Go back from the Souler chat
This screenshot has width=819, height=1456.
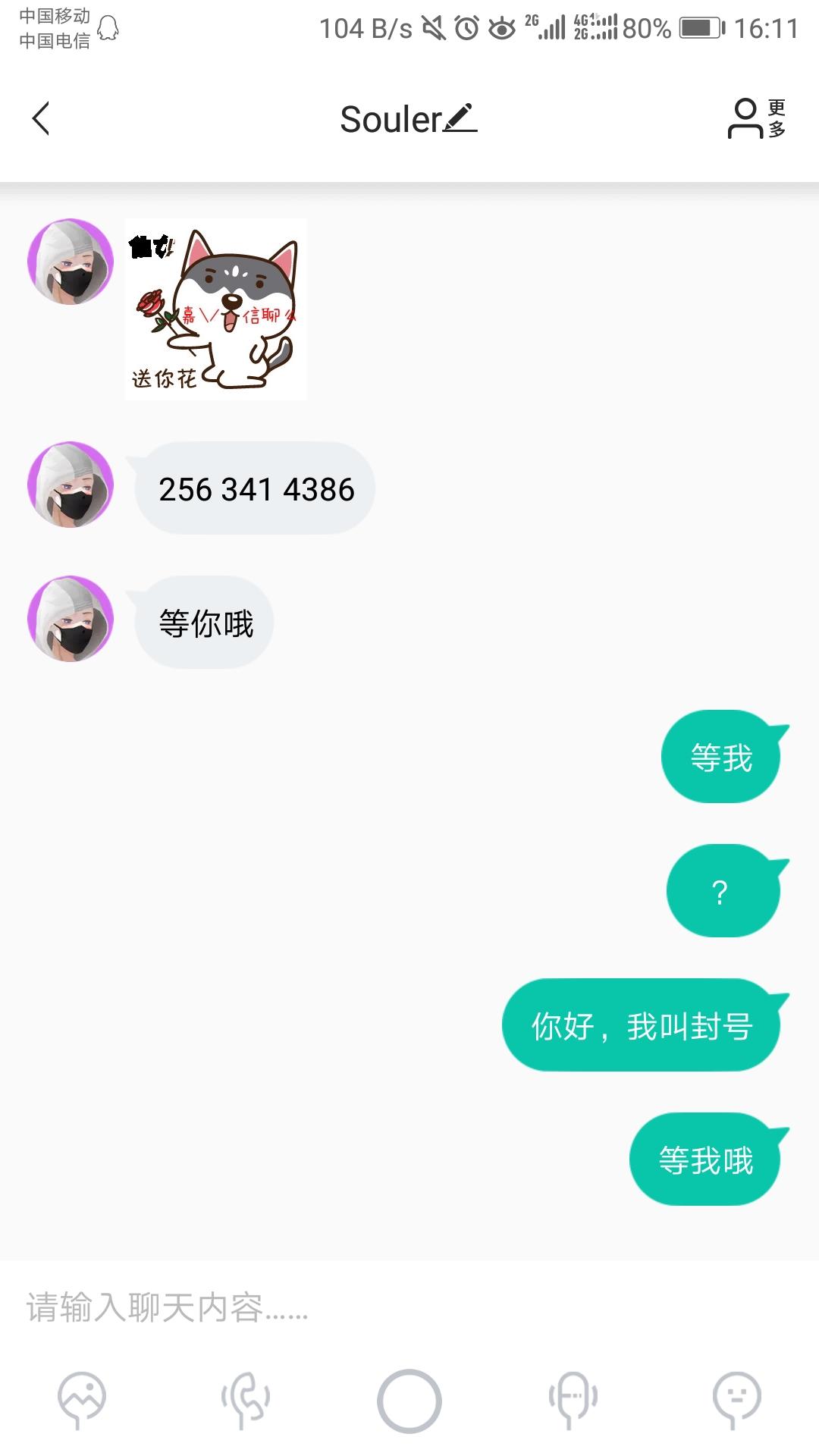(x=41, y=119)
